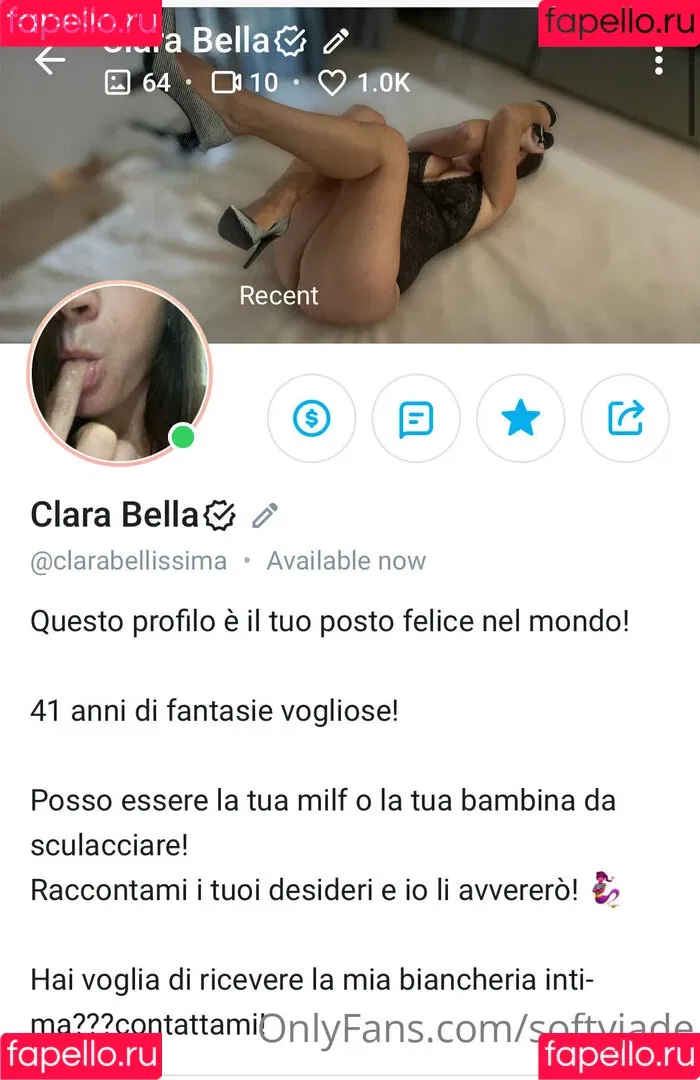
Task: Open the message chat button
Action: tap(416, 418)
